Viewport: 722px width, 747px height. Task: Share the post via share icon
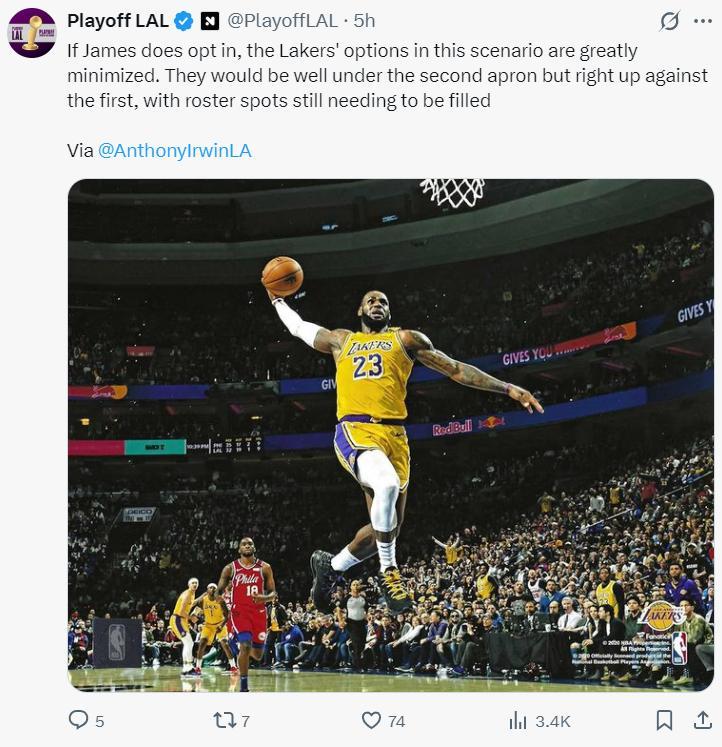coord(701,720)
